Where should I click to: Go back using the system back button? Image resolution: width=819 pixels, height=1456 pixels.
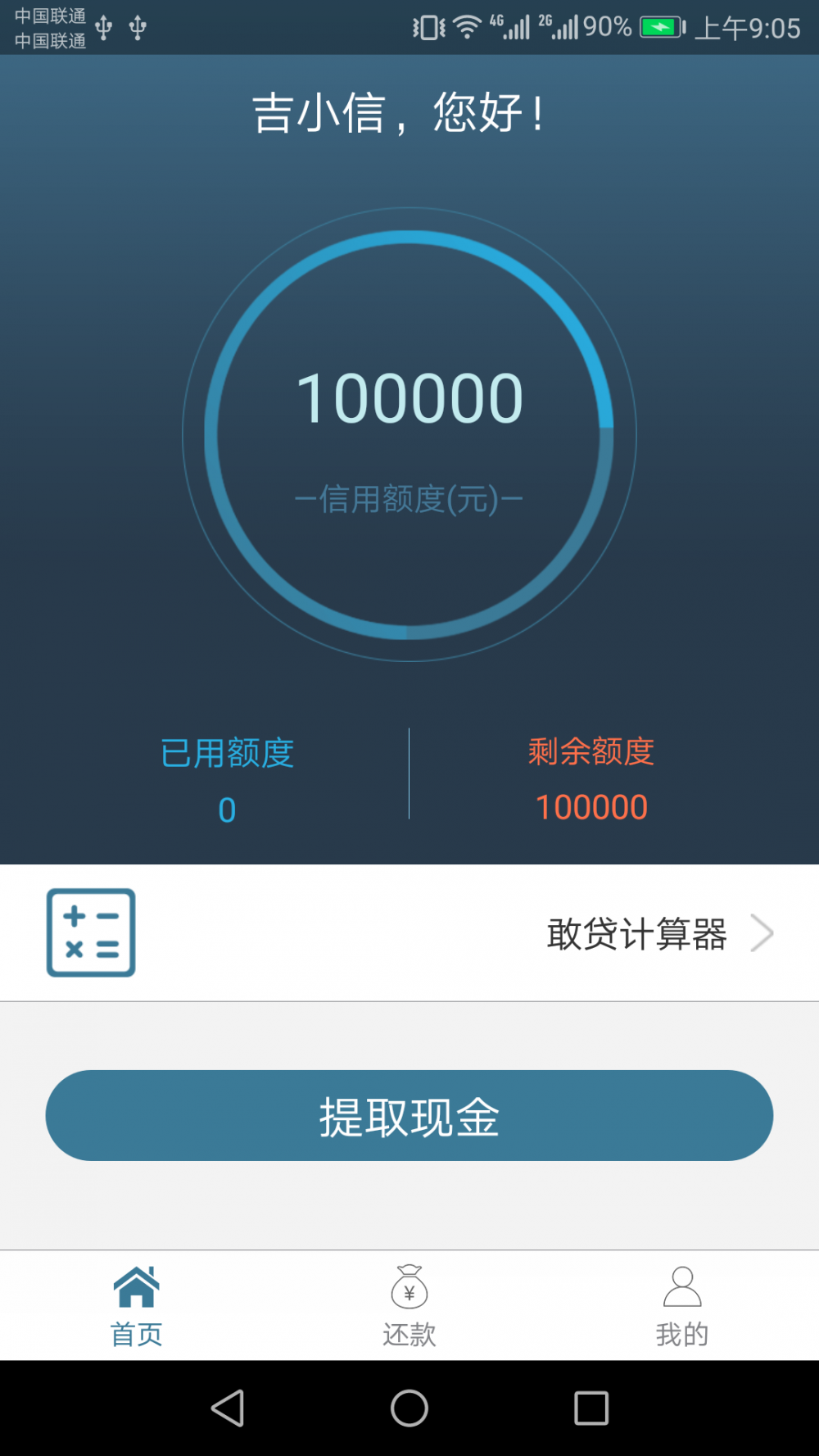(x=228, y=1408)
